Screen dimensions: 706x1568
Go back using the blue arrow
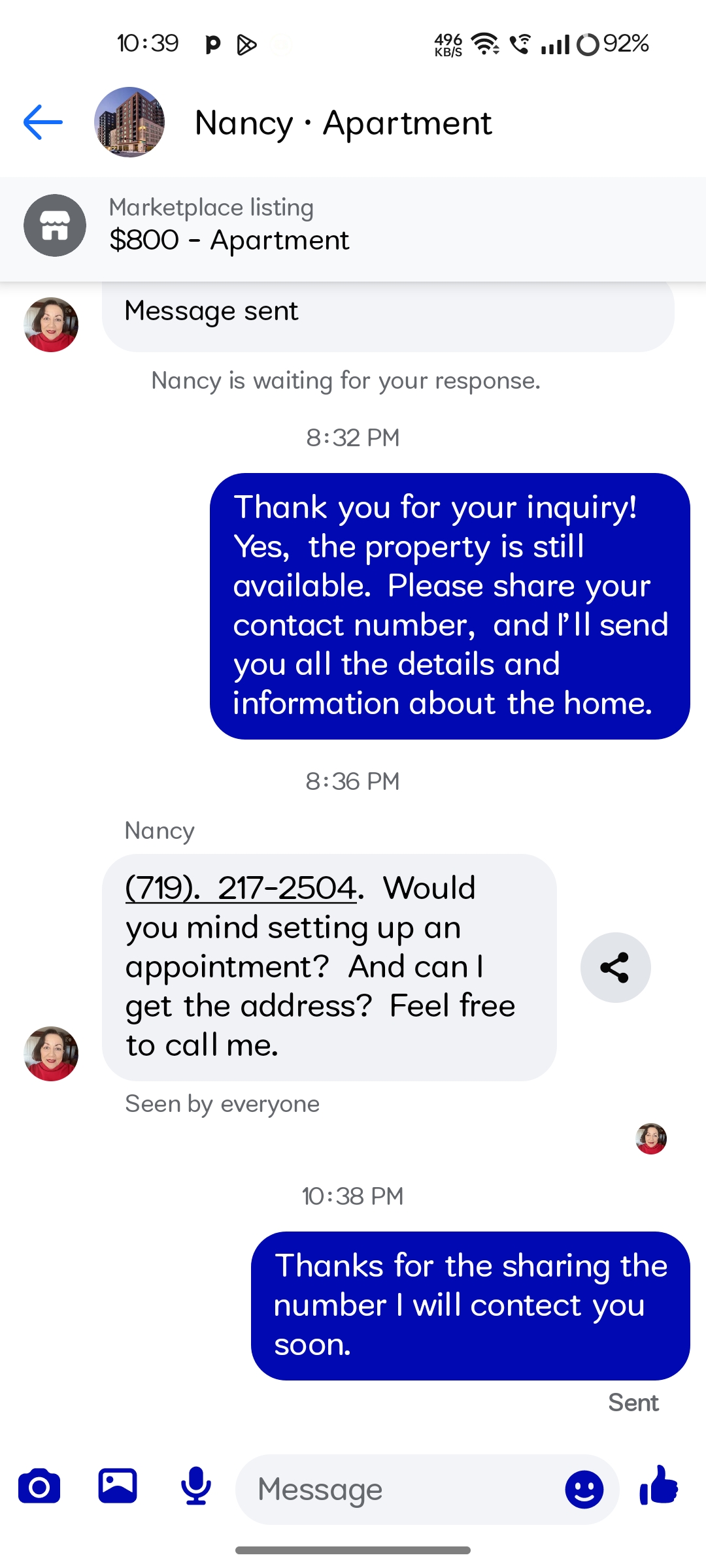(x=43, y=122)
